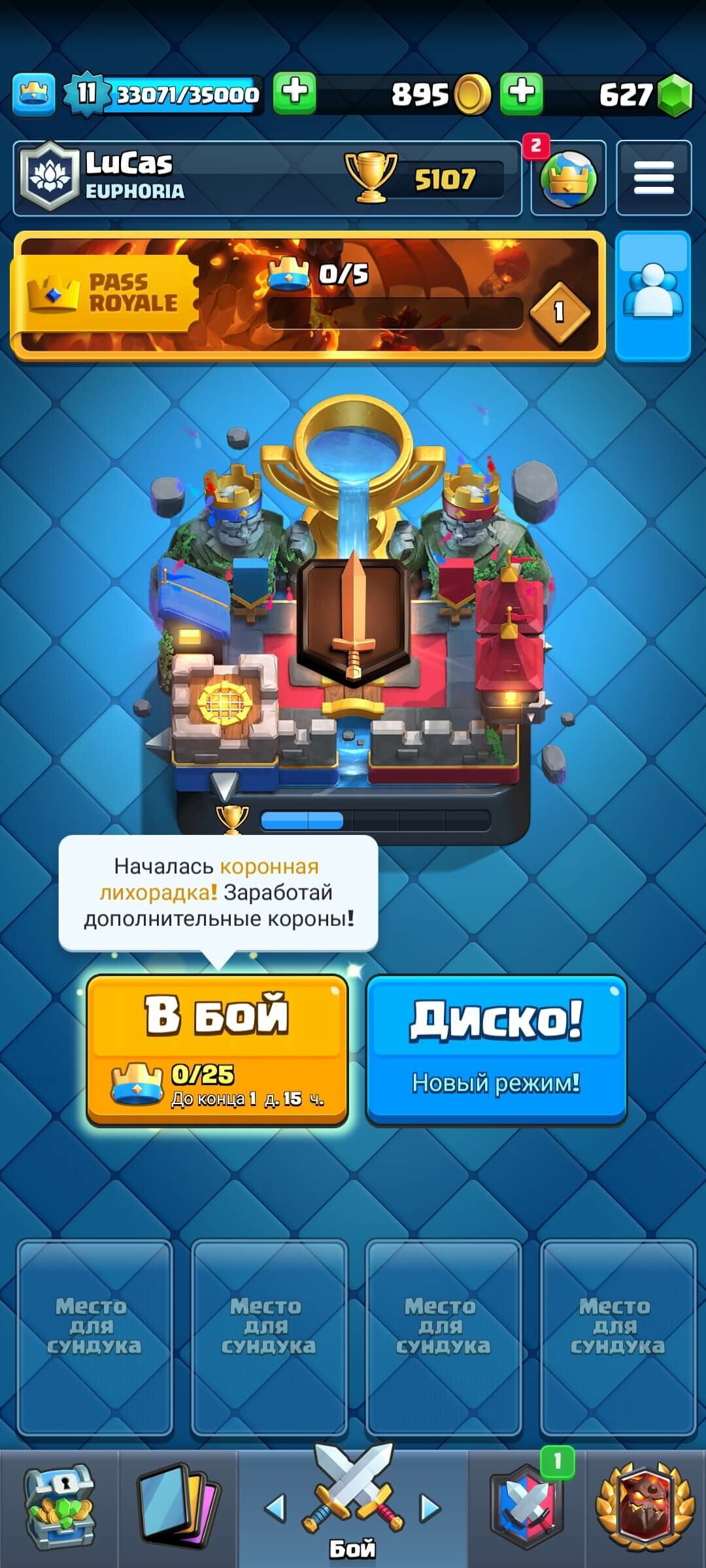706x1568 pixels.
Task: Open the Pass Royale banner
Action: [x=307, y=295]
